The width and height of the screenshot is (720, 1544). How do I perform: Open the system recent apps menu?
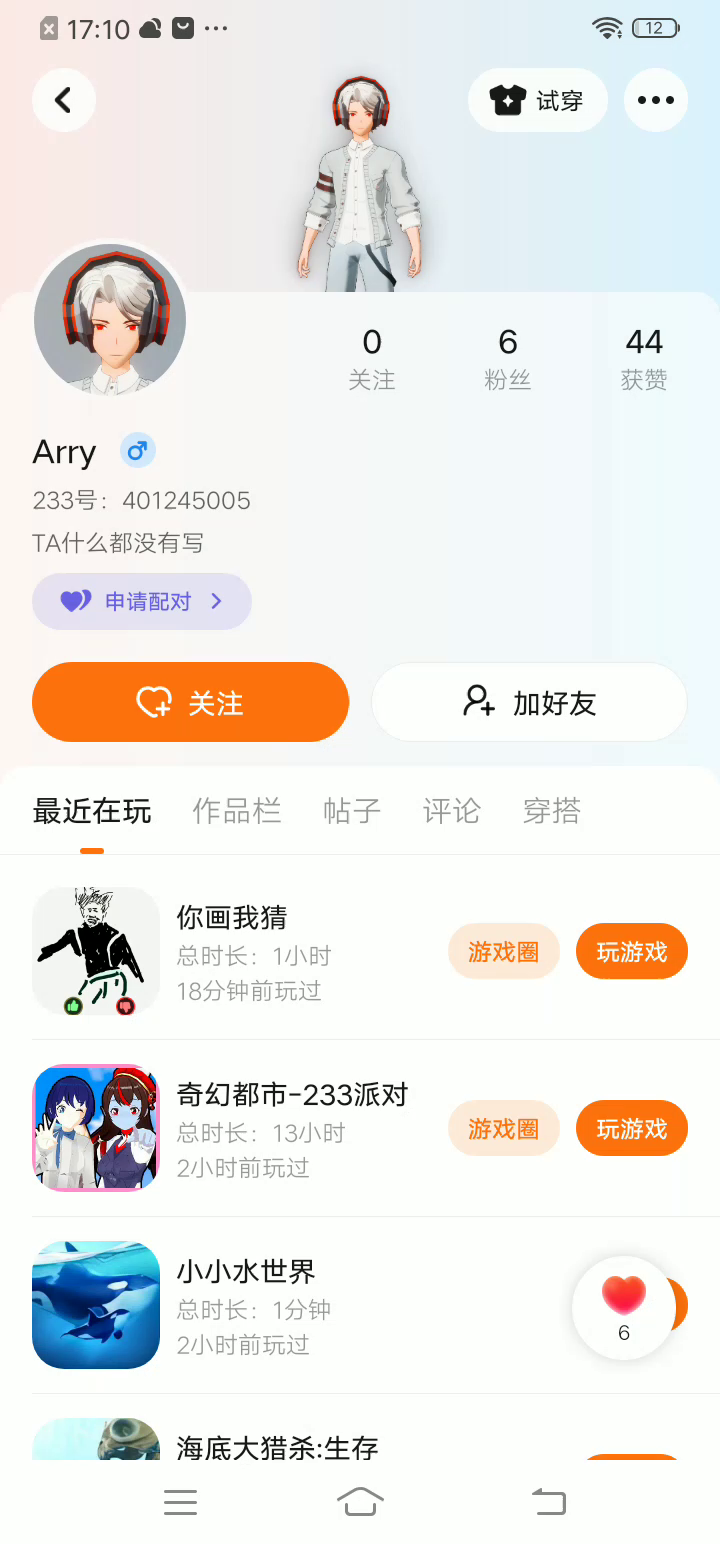(x=180, y=1502)
